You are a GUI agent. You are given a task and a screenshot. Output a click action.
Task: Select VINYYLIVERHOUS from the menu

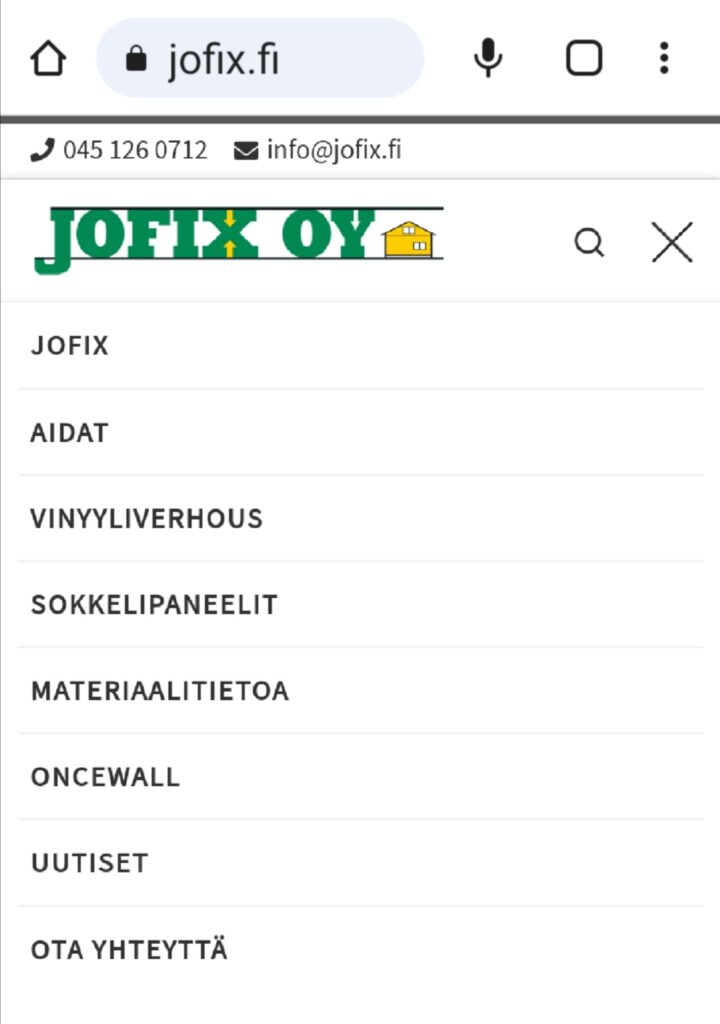click(147, 519)
